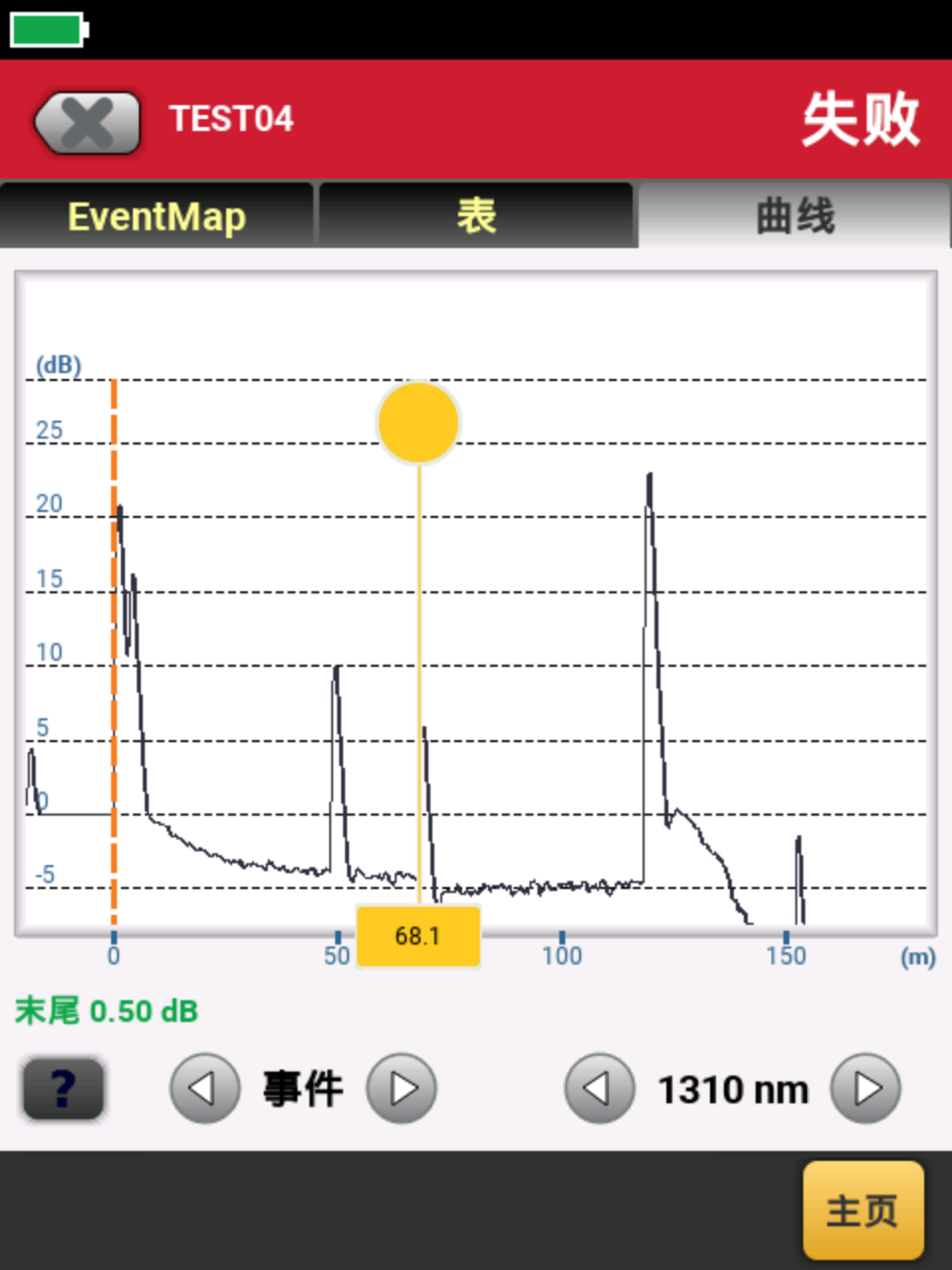The image size is (952, 1270).
Task: Switch to the 表 tab
Action: (x=476, y=216)
